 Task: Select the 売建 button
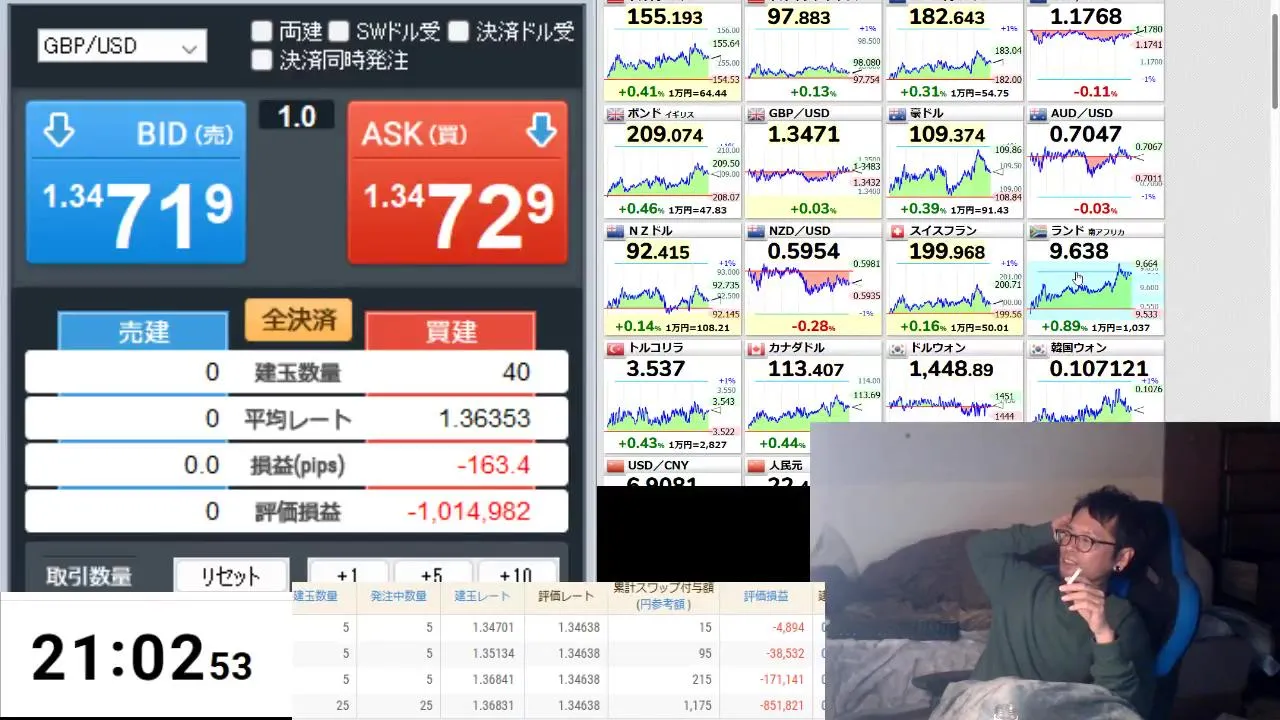143,331
